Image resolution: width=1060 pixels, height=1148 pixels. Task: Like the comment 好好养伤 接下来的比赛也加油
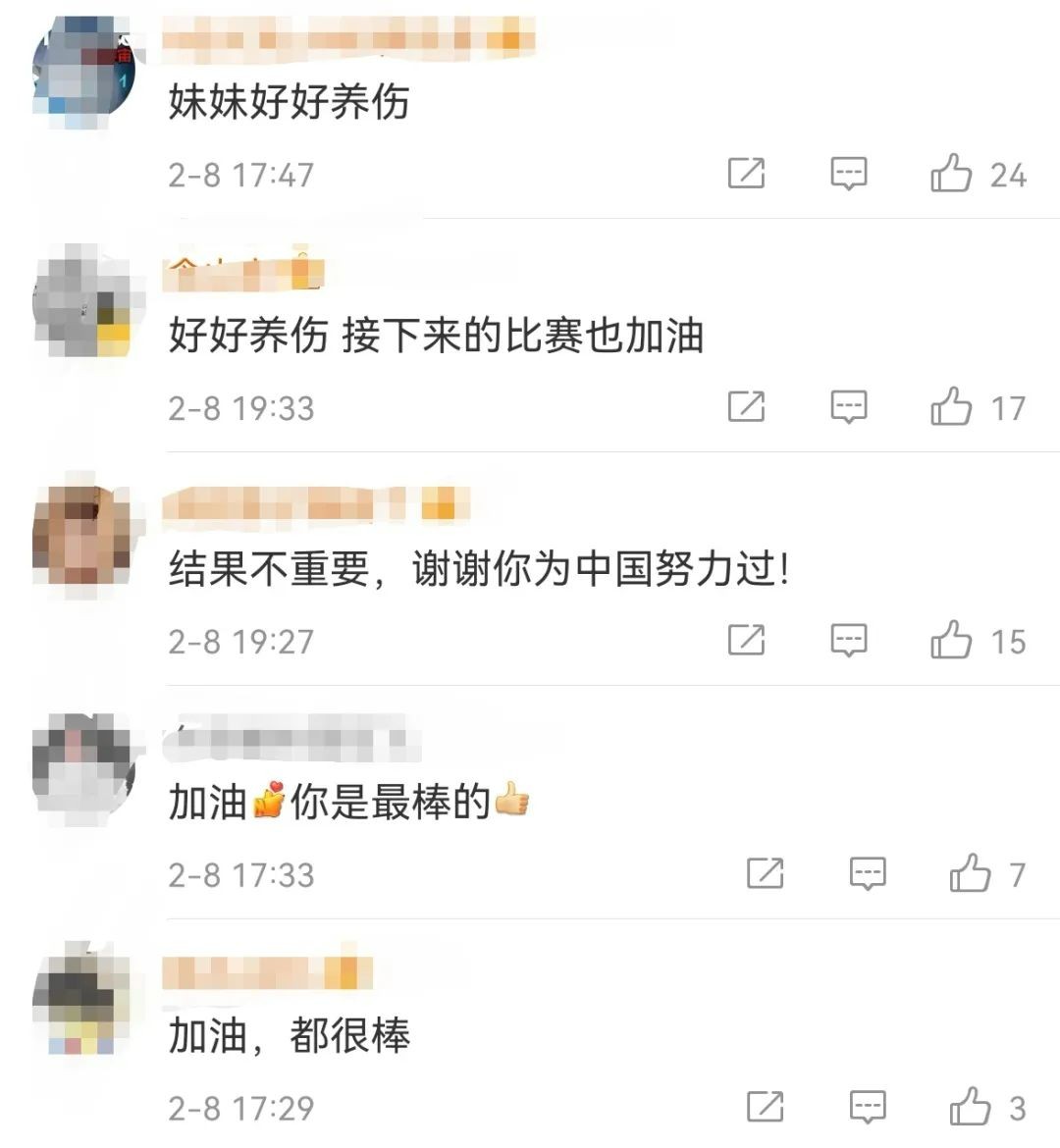point(951,406)
